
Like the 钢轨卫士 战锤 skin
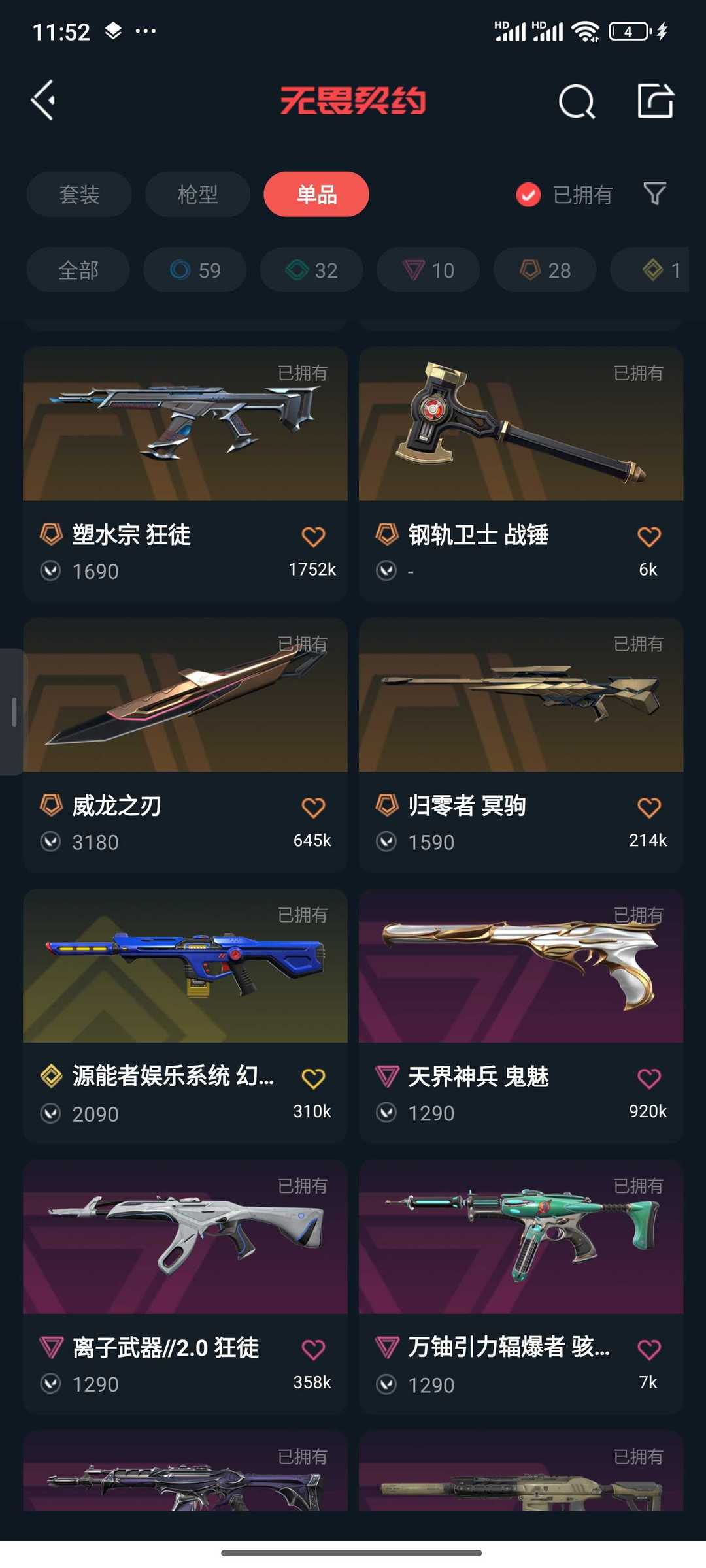648,536
